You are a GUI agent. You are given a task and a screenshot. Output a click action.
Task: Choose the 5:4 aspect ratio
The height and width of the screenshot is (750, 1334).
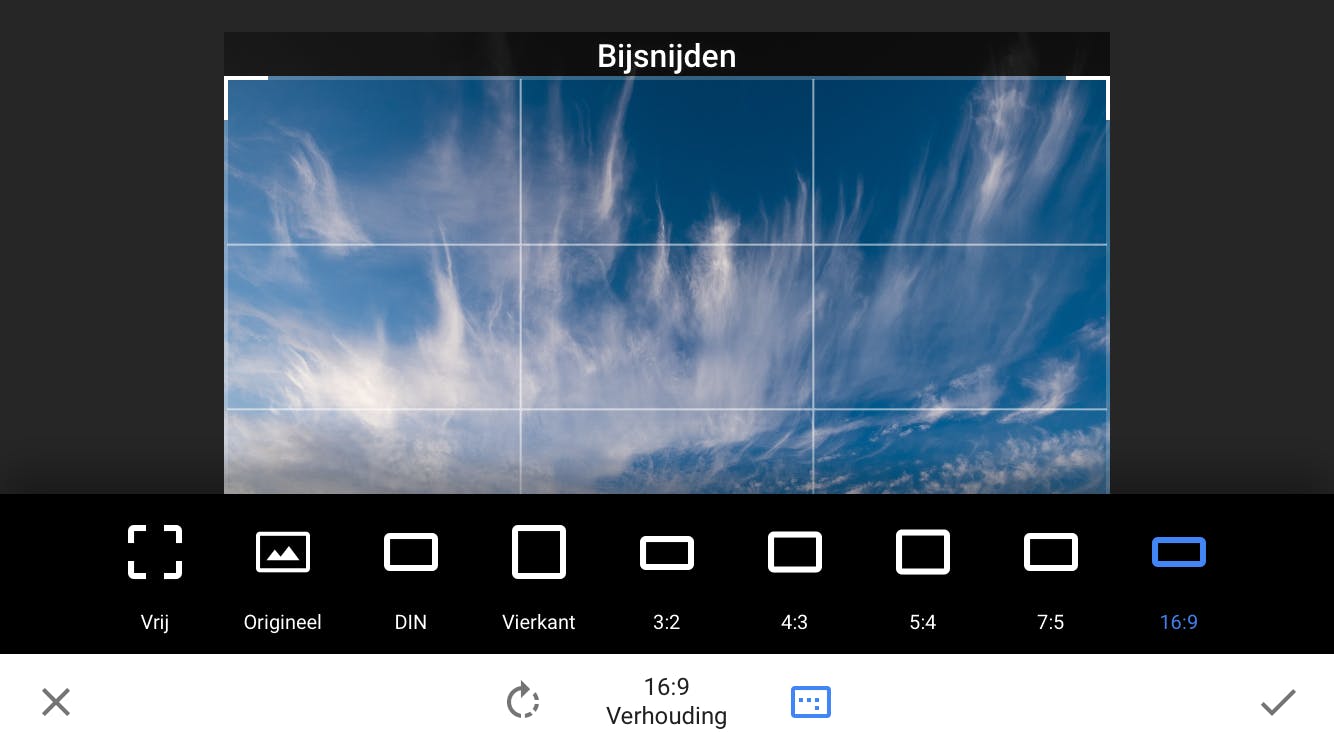[923, 575]
